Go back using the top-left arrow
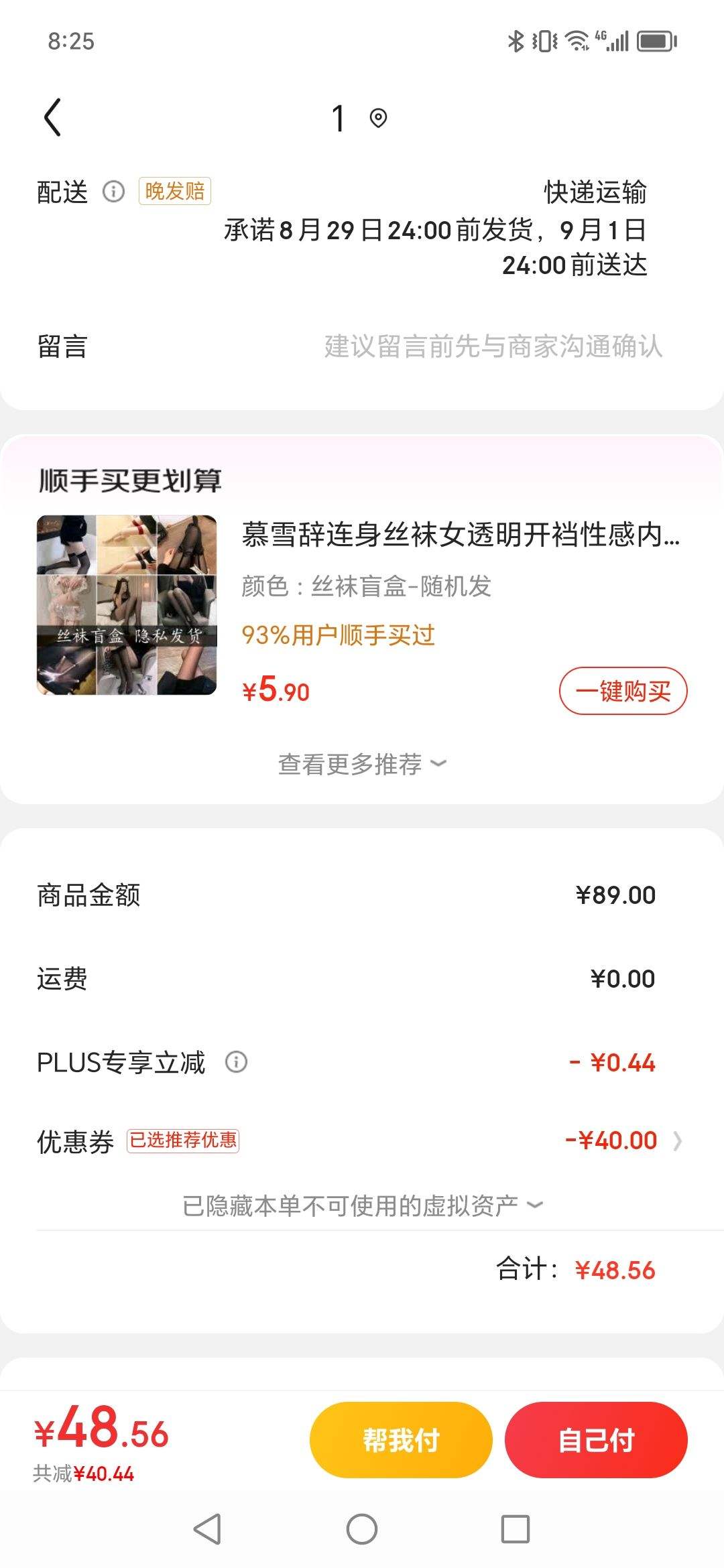This screenshot has height=1568, width=724. 52,118
